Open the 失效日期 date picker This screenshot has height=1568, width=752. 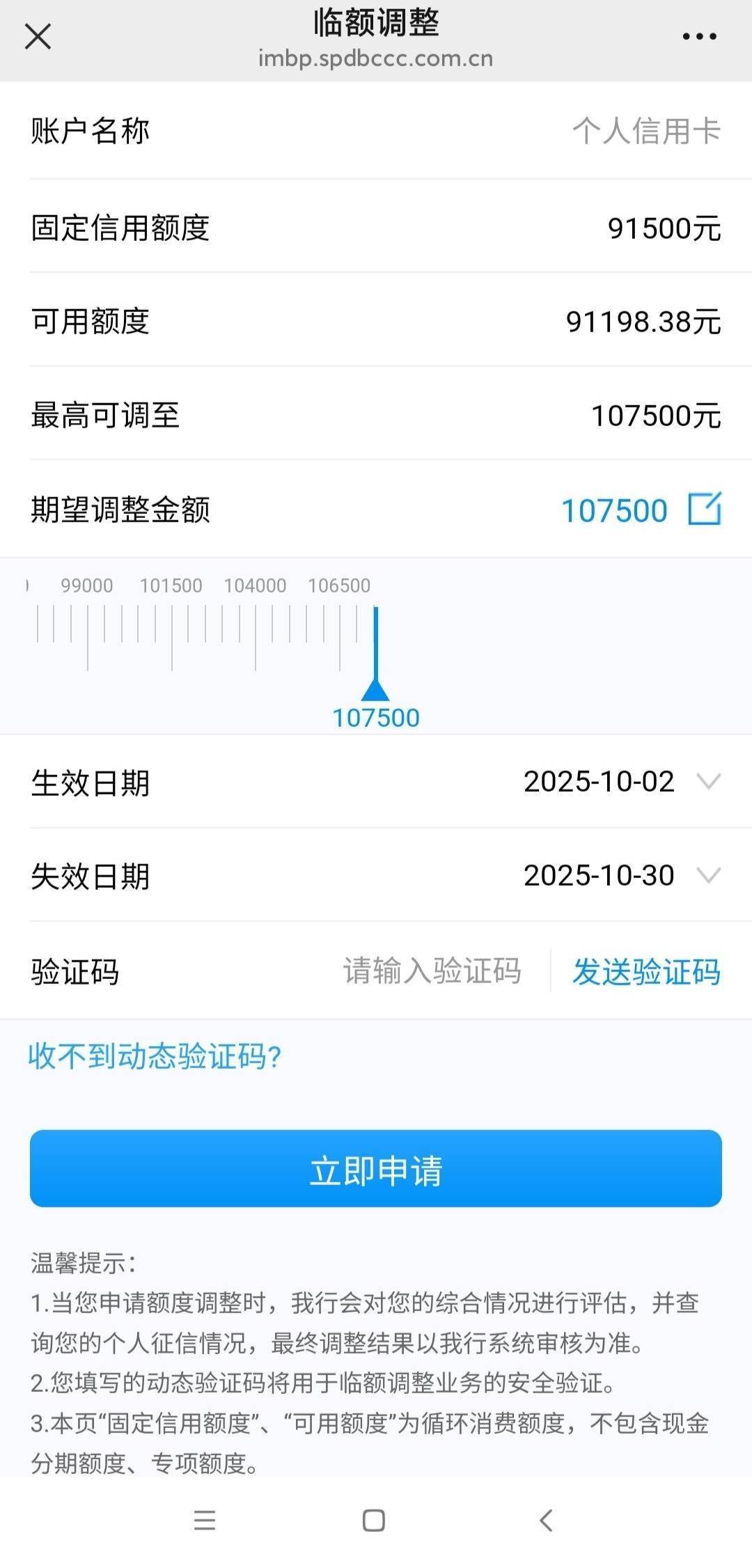click(621, 875)
